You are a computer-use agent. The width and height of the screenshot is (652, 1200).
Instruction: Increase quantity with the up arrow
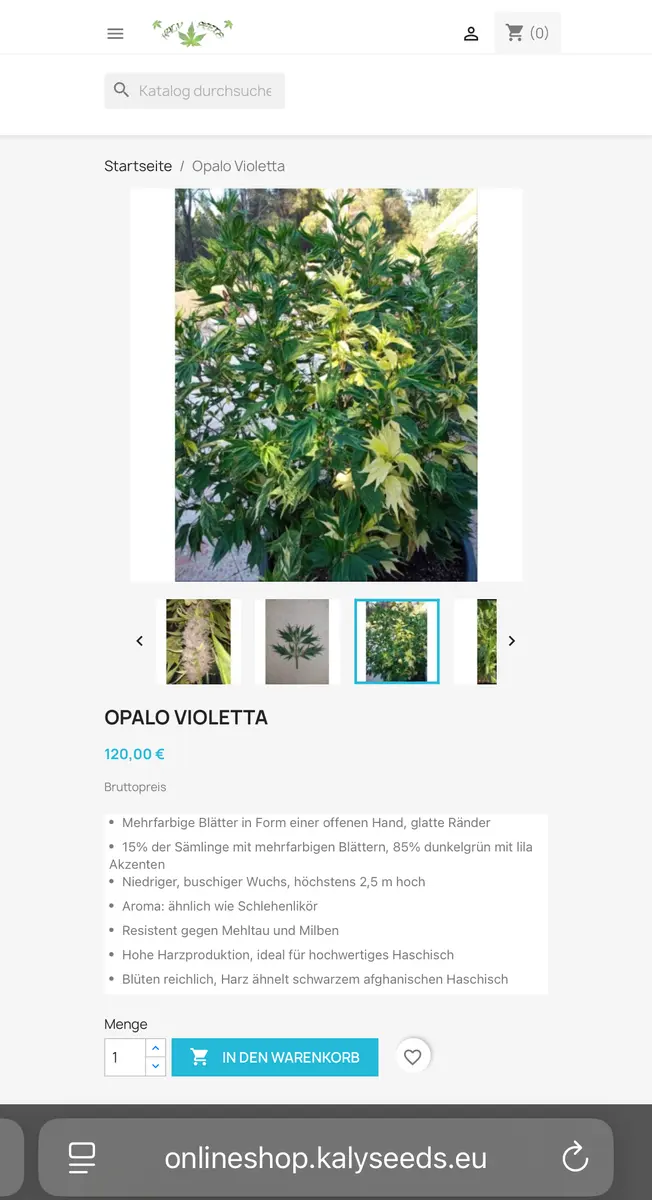pyautogui.click(x=155, y=1048)
